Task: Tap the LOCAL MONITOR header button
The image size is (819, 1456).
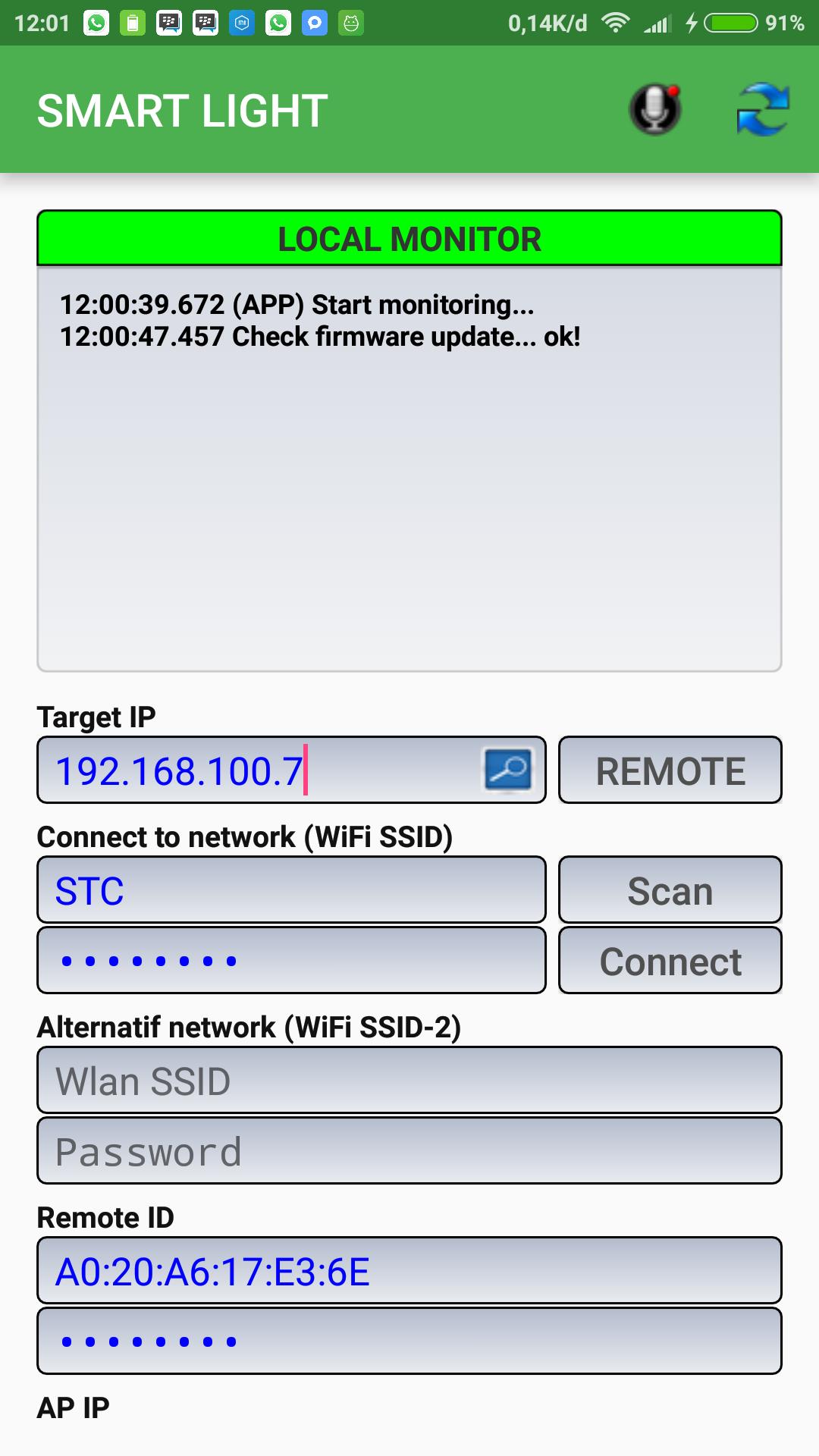Action: [409, 239]
